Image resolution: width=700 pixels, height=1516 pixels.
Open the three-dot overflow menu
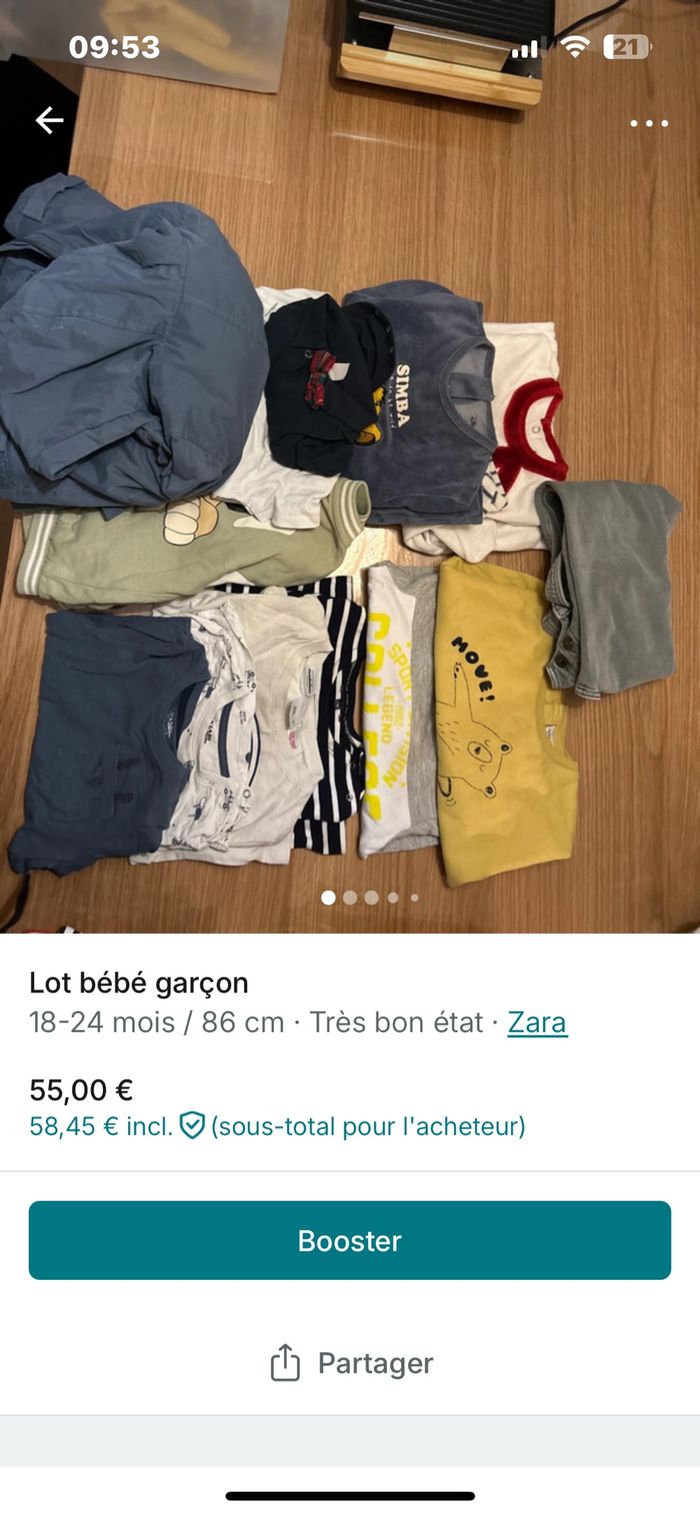click(649, 123)
